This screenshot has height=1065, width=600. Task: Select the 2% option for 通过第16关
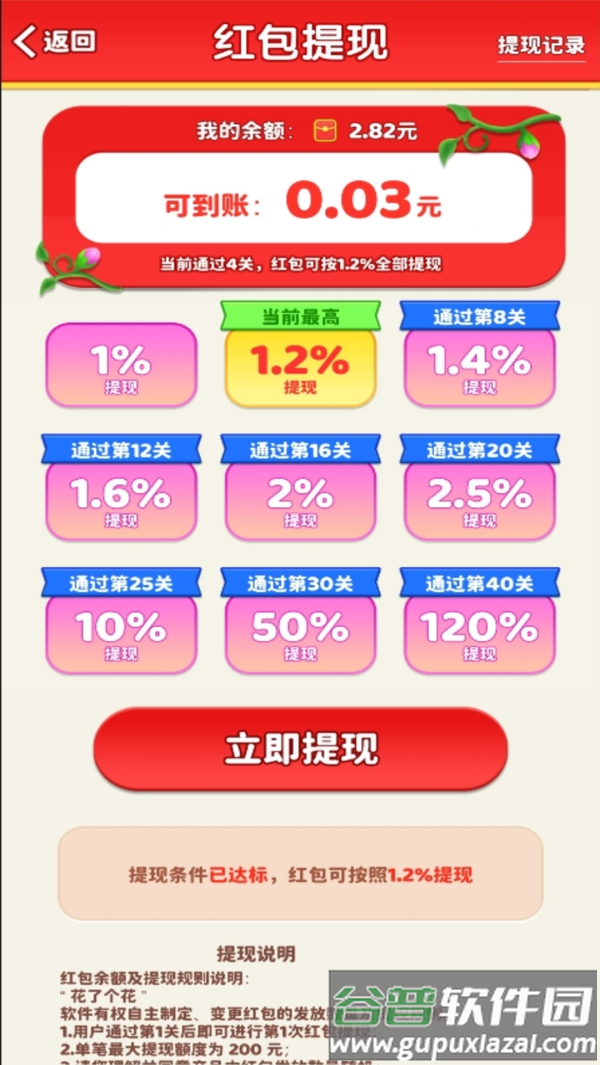300,500
